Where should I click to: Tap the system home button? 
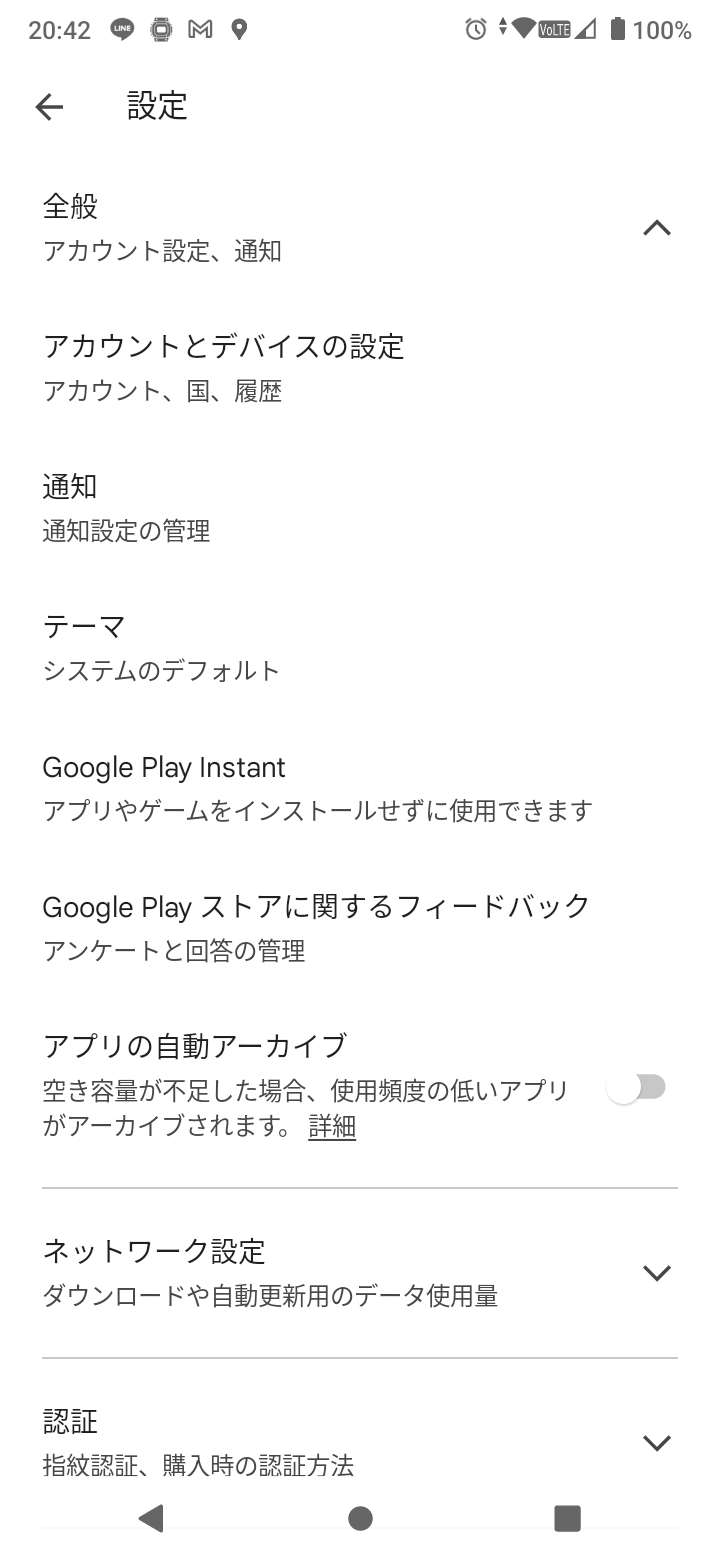coord(361,1518)
